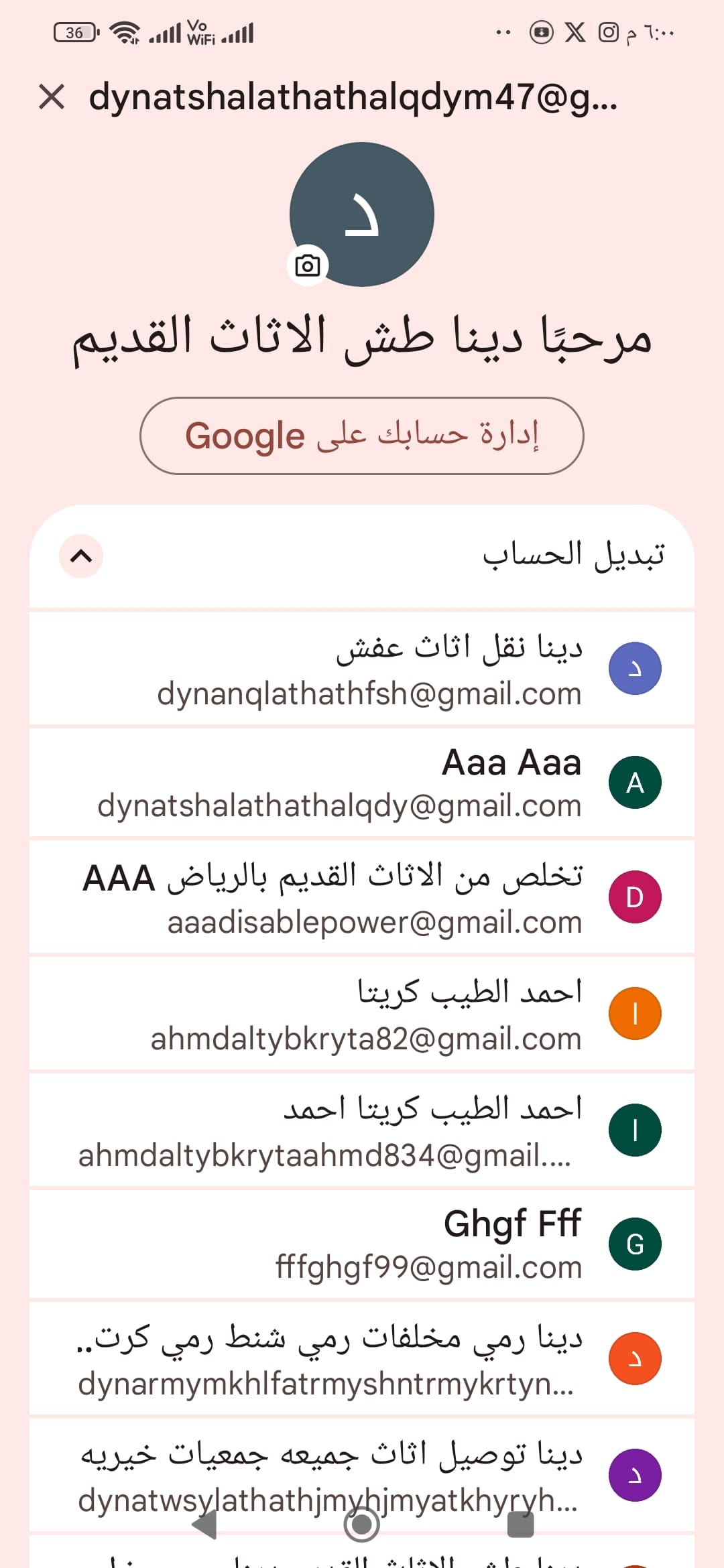Viewport: 724px width, 1568px height.
Task: Switch to the Aaa Aaa account
Action: pyautogui.click(x=362, y=783)
